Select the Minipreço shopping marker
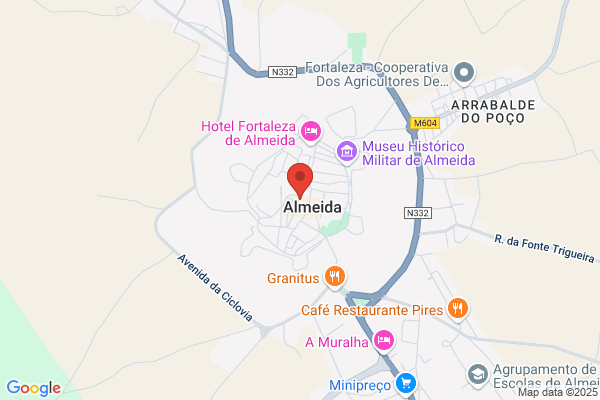600x400 pixels. (406, 384)
